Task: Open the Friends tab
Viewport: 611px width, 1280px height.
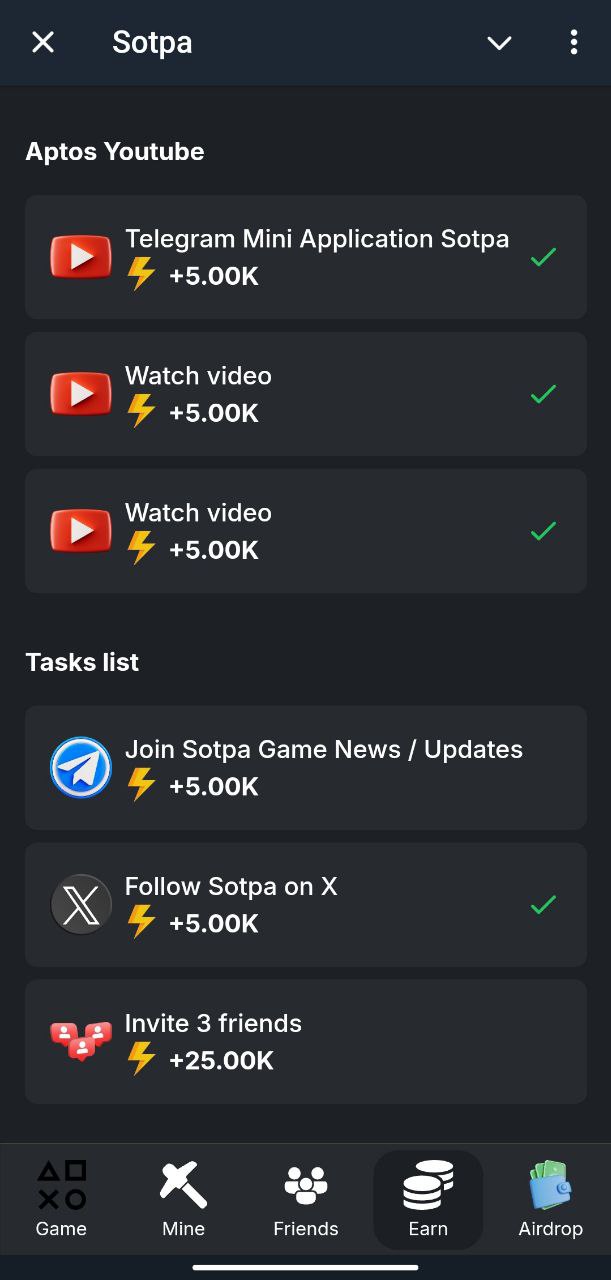Action: 306,1200
